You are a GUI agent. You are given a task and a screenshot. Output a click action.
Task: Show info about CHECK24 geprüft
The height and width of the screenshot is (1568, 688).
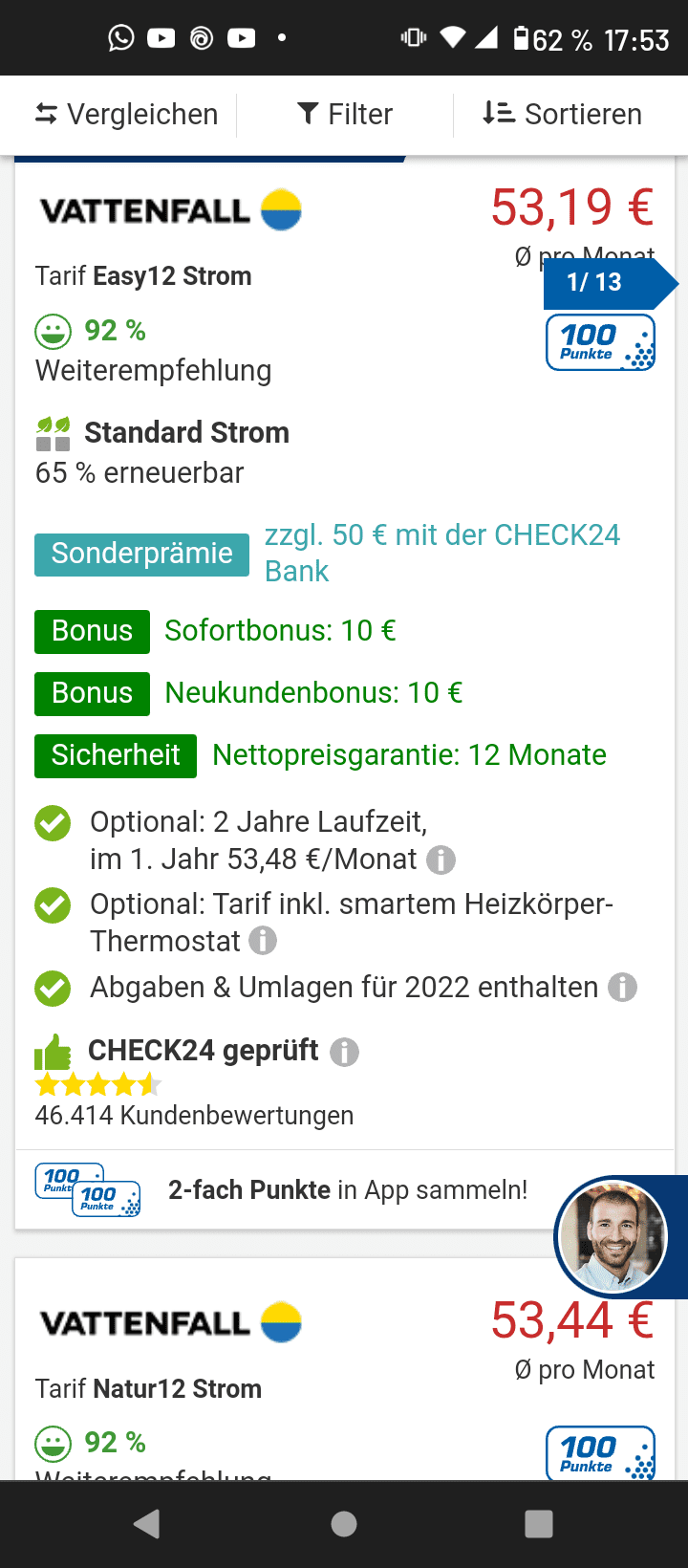[344, 1053]
